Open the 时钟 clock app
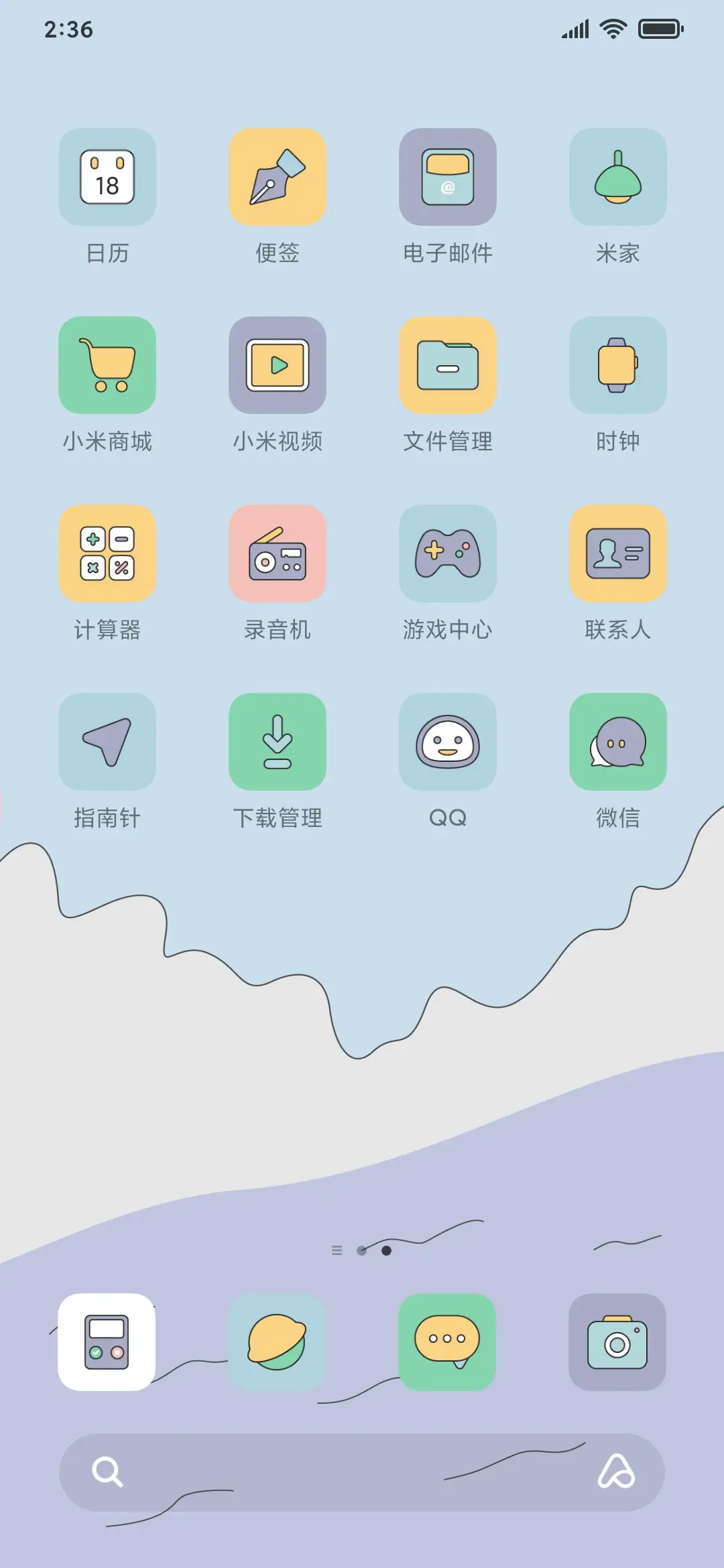This screenshot has height=1568, width=724. 617,365
